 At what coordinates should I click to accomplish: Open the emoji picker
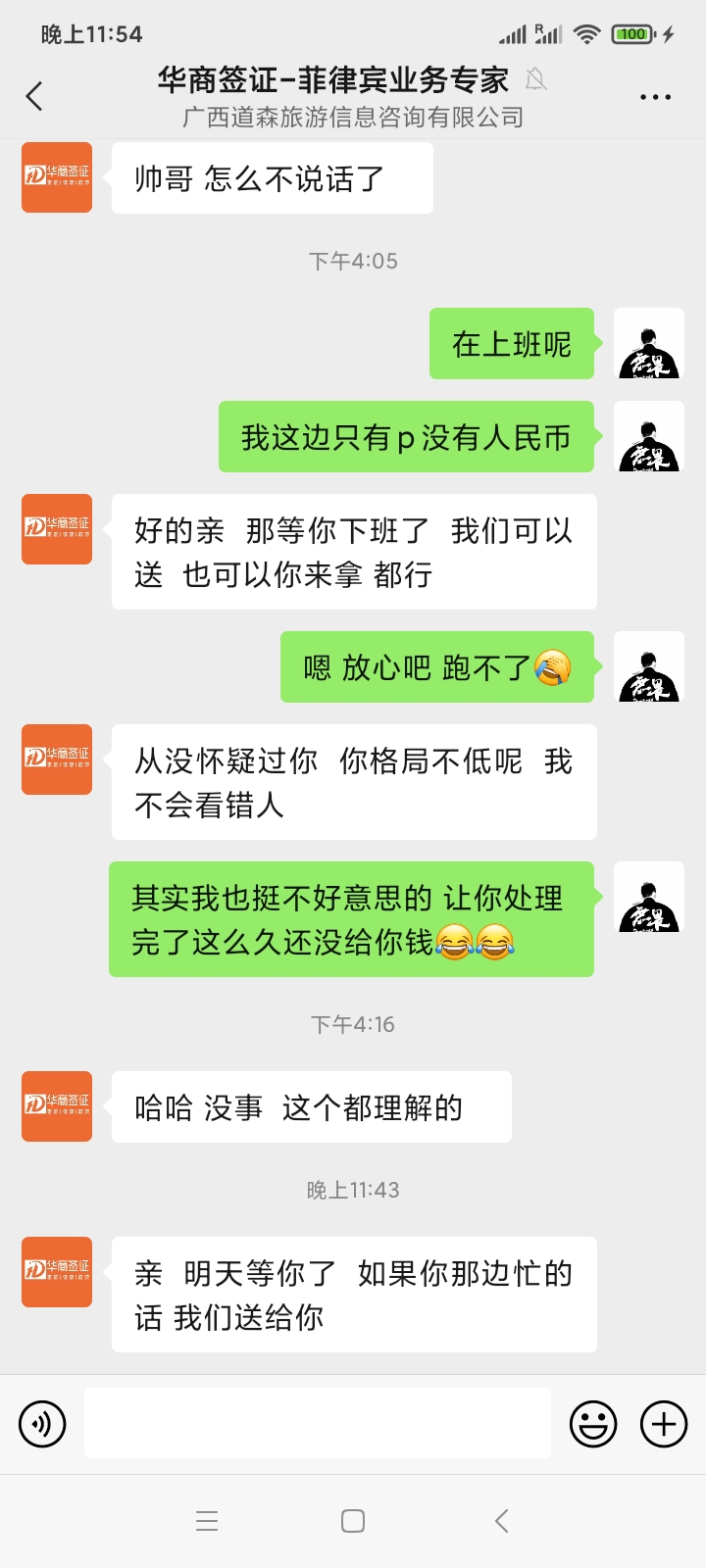pyautogui.click(x=593, y=1424)
